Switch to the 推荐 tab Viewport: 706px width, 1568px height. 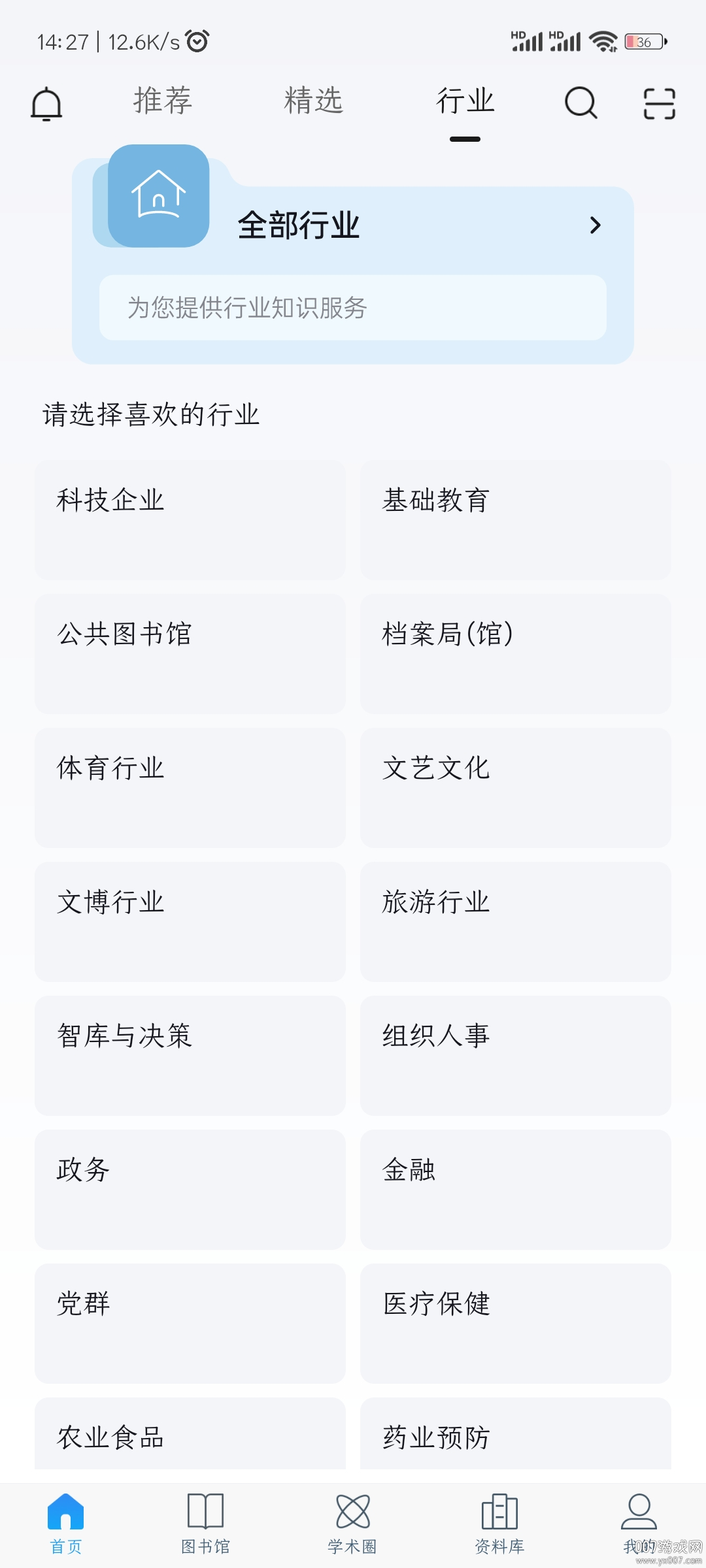point(161,102)
